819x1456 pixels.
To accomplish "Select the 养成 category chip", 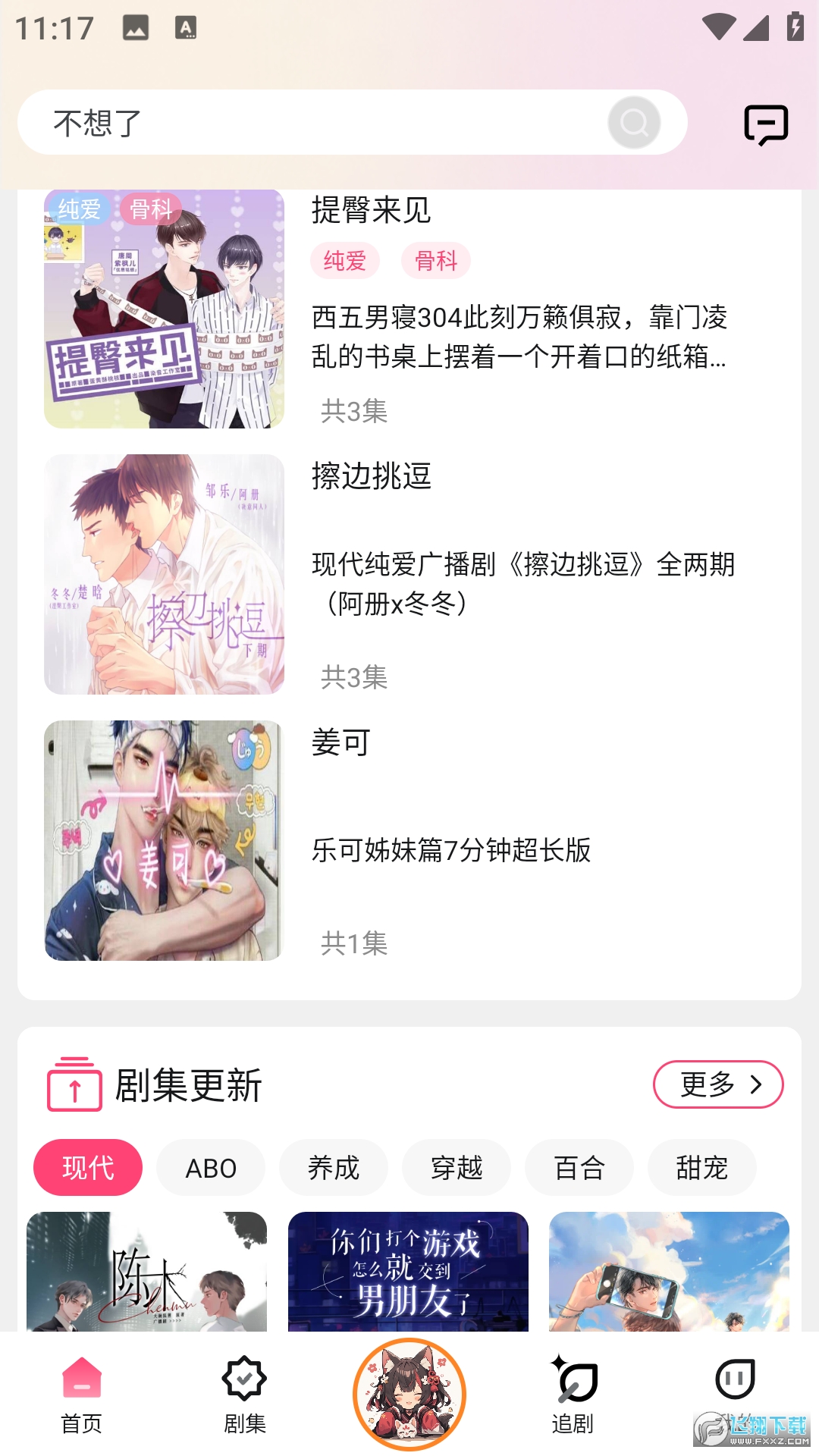I will tap(334, 1168).
